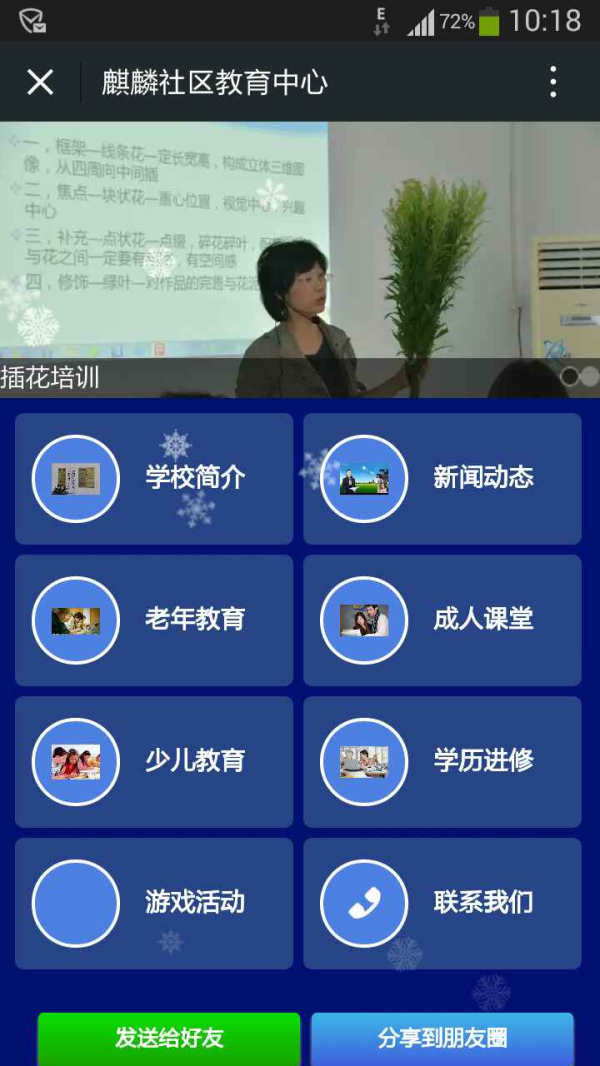Open 学校简介 section
This screenshot has height=1066, width=600.
coord(154,478)
